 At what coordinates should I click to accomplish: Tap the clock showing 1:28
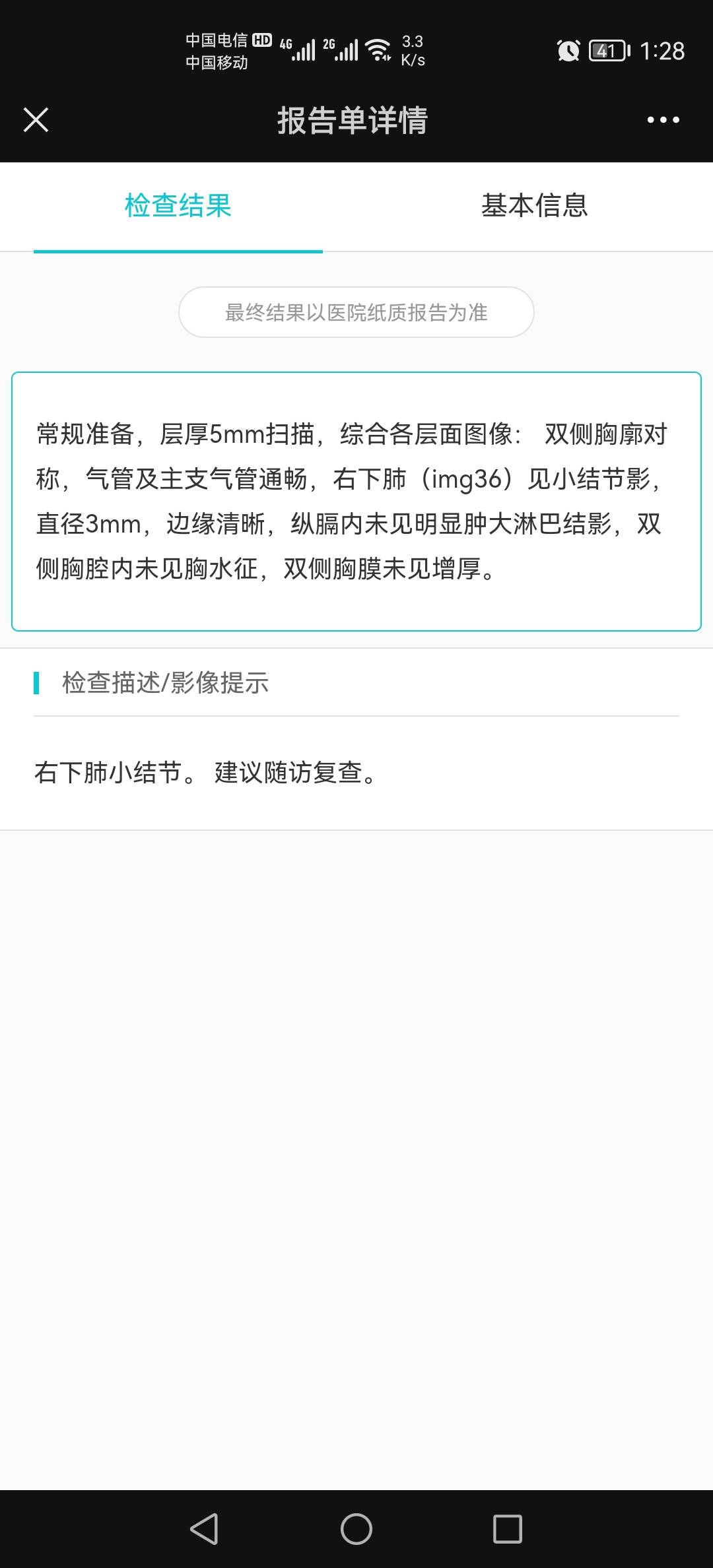click(662, 50)
